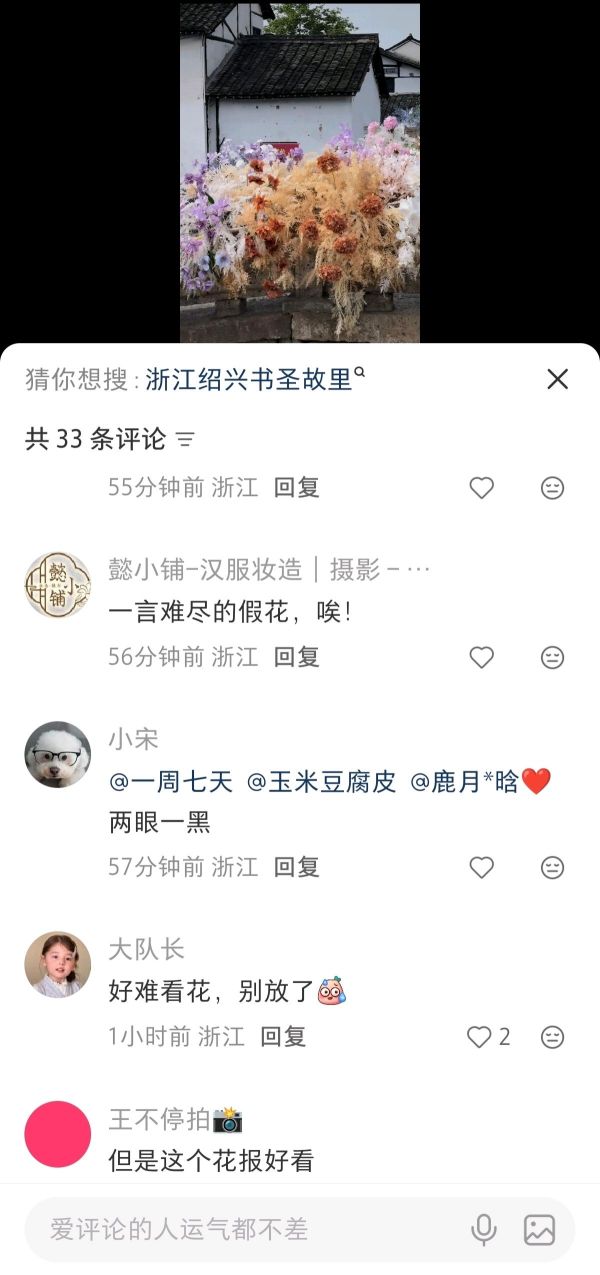Close the comments panel
This screenshot has width=600, height=1275.
click(x=557, y=379)
